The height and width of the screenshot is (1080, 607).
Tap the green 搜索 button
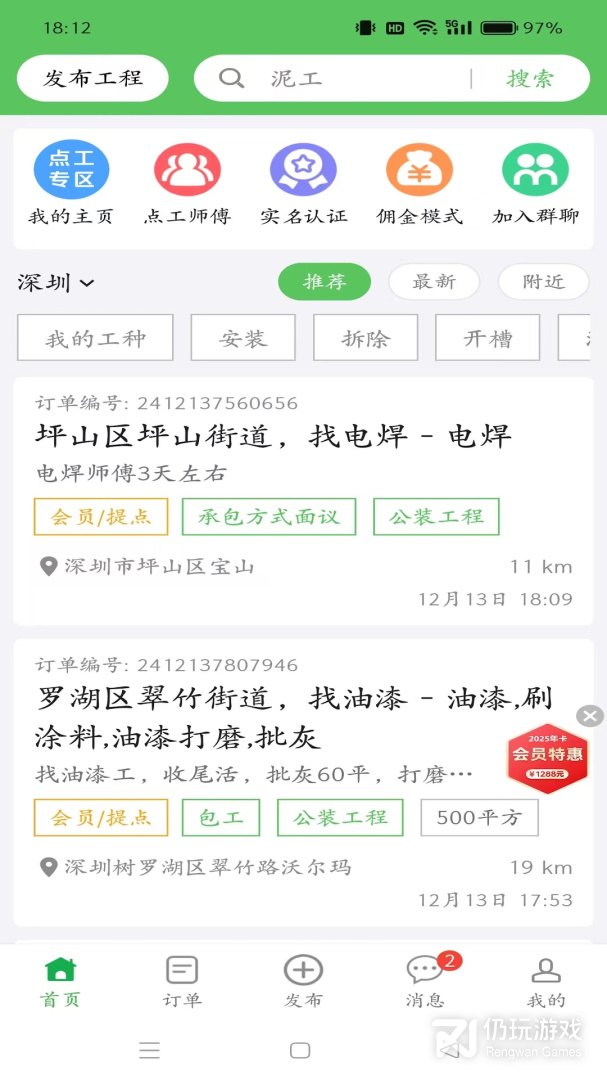point(530,79)
